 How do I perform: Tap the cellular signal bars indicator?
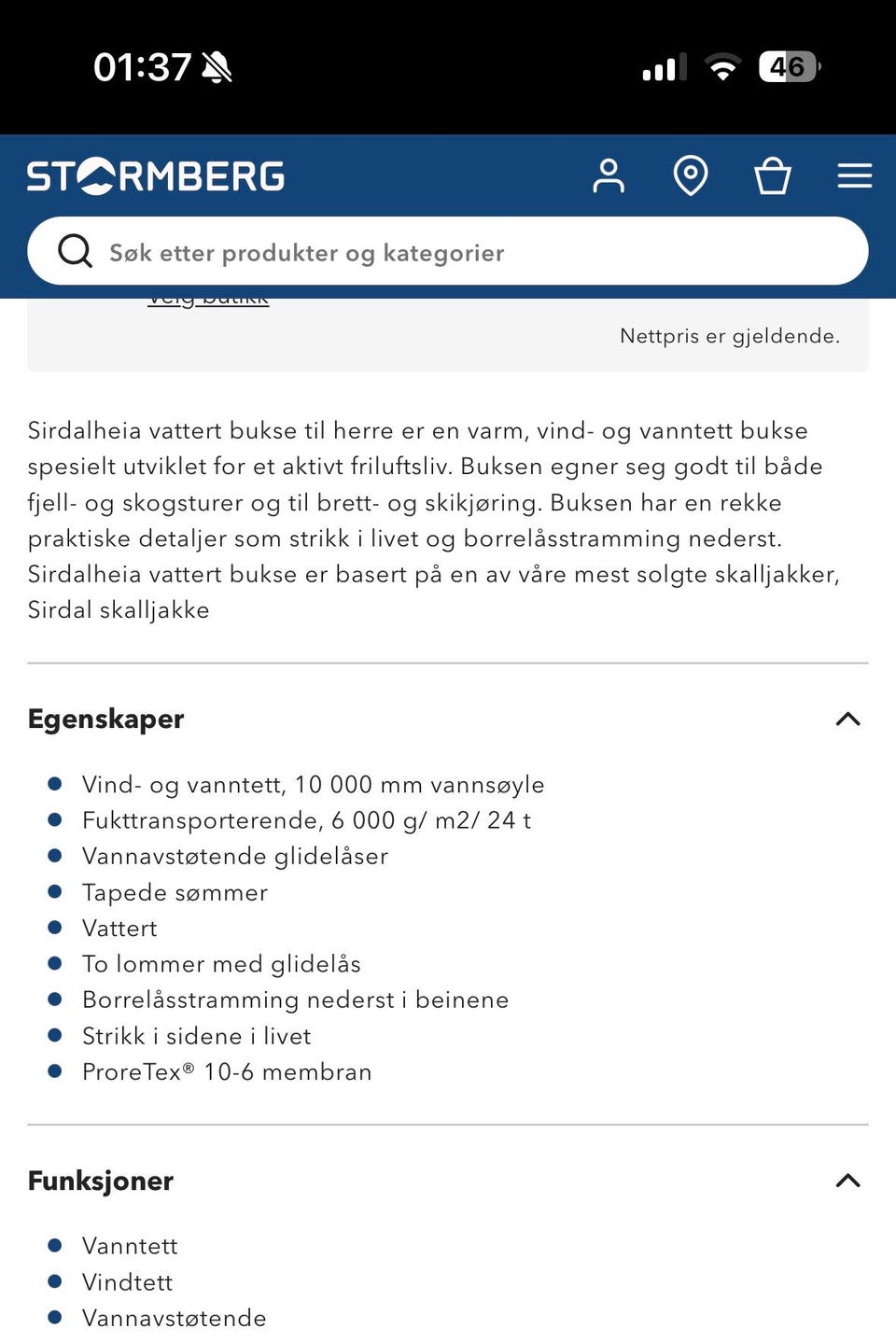(662, 67)
